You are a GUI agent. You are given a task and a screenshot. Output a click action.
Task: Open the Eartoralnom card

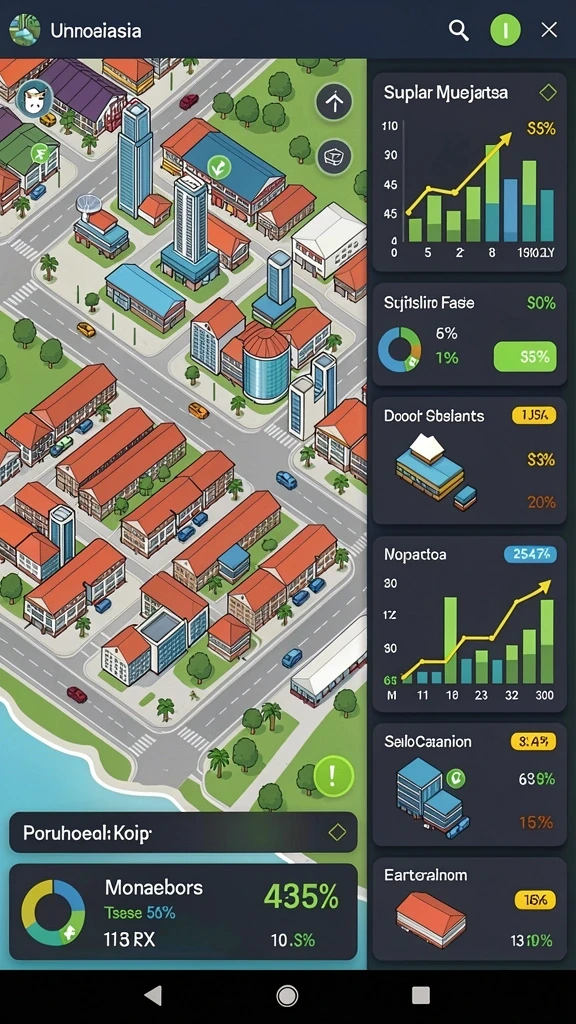click(x=470, y=909)
